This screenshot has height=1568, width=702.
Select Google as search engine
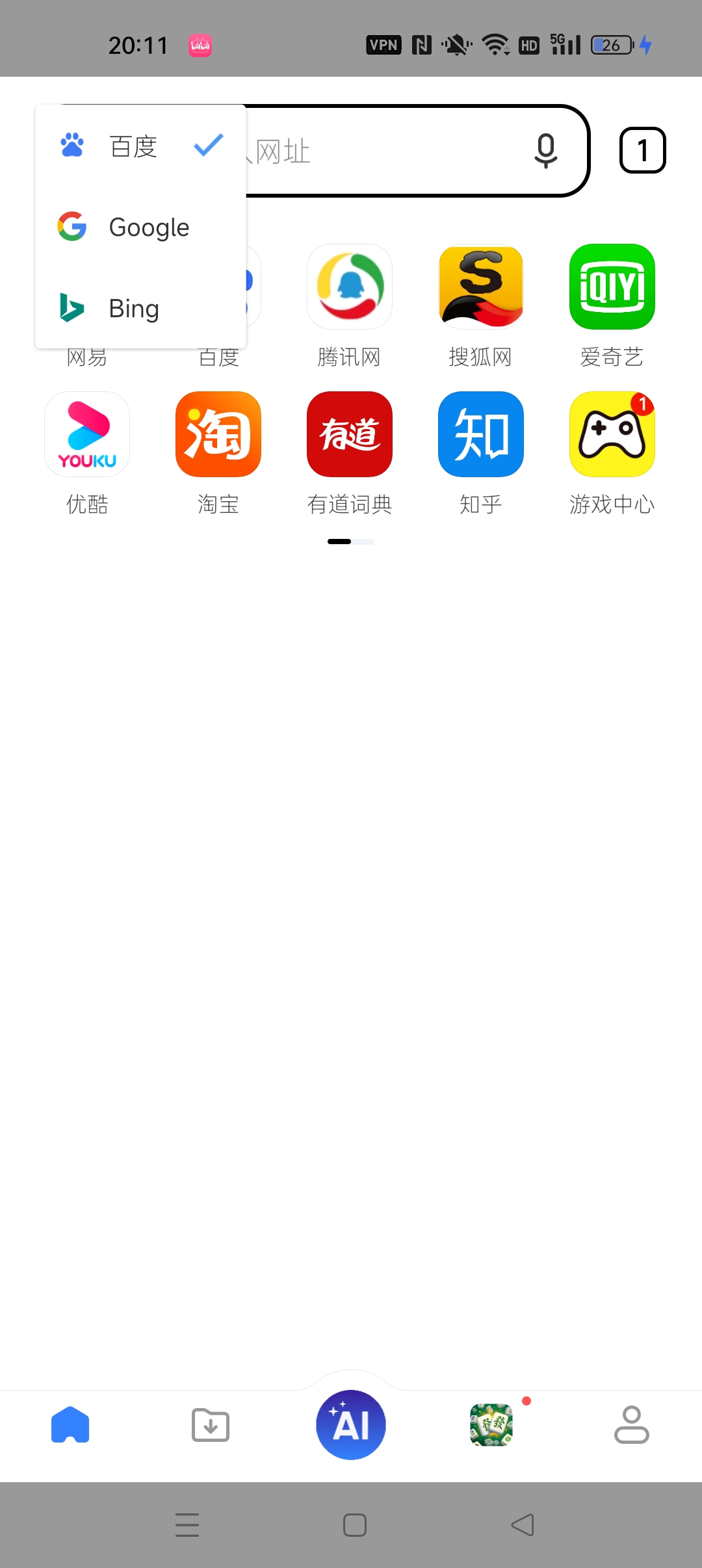pos(140,228)
